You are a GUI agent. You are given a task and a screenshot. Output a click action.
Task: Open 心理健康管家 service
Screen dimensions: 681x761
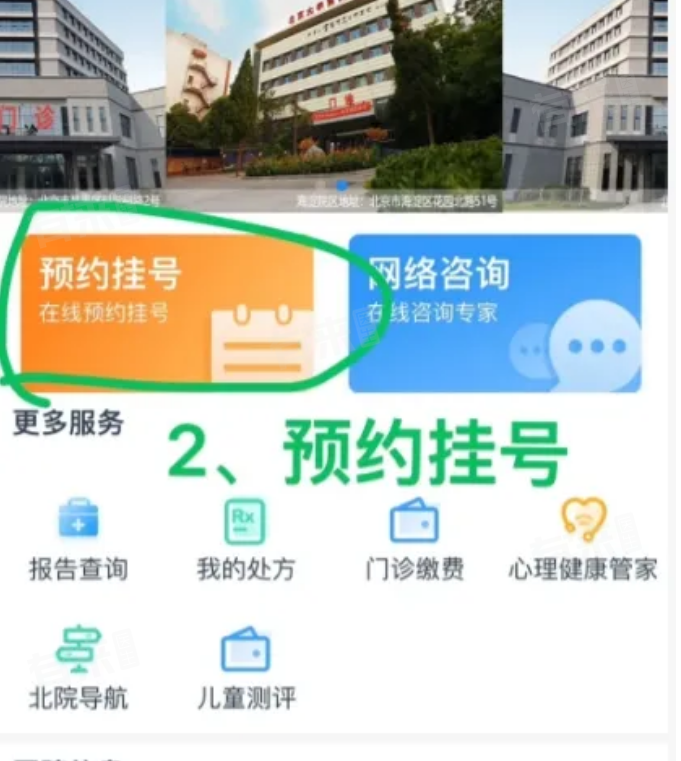[583, 541]
